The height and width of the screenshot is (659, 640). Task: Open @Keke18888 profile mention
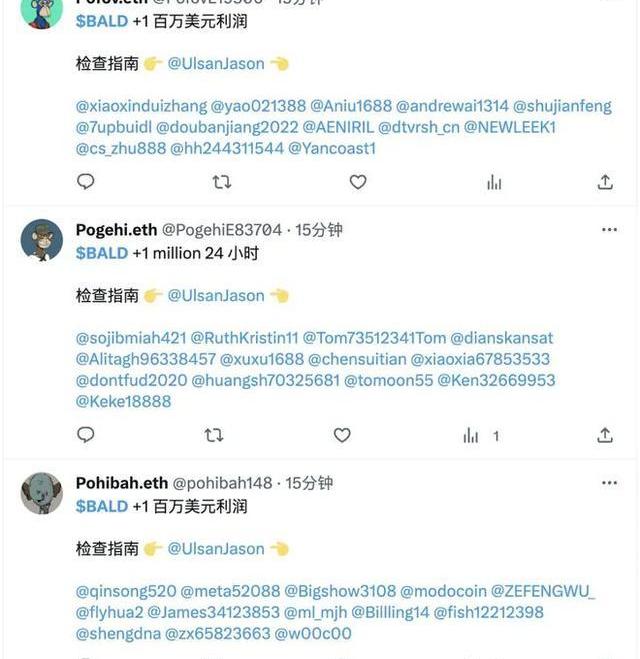click(123, 401)
